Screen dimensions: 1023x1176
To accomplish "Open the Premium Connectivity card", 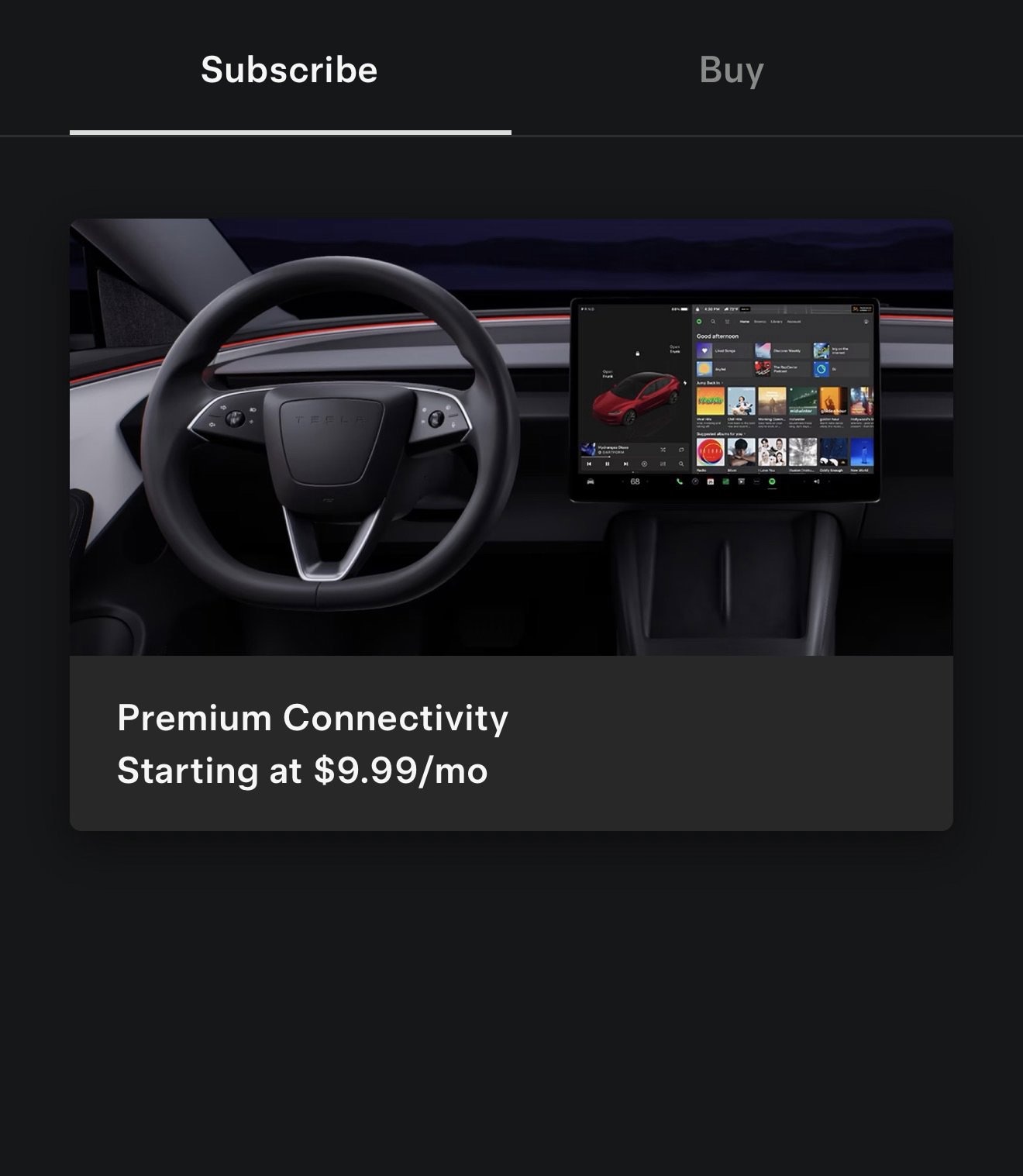I will click(511, 524).
